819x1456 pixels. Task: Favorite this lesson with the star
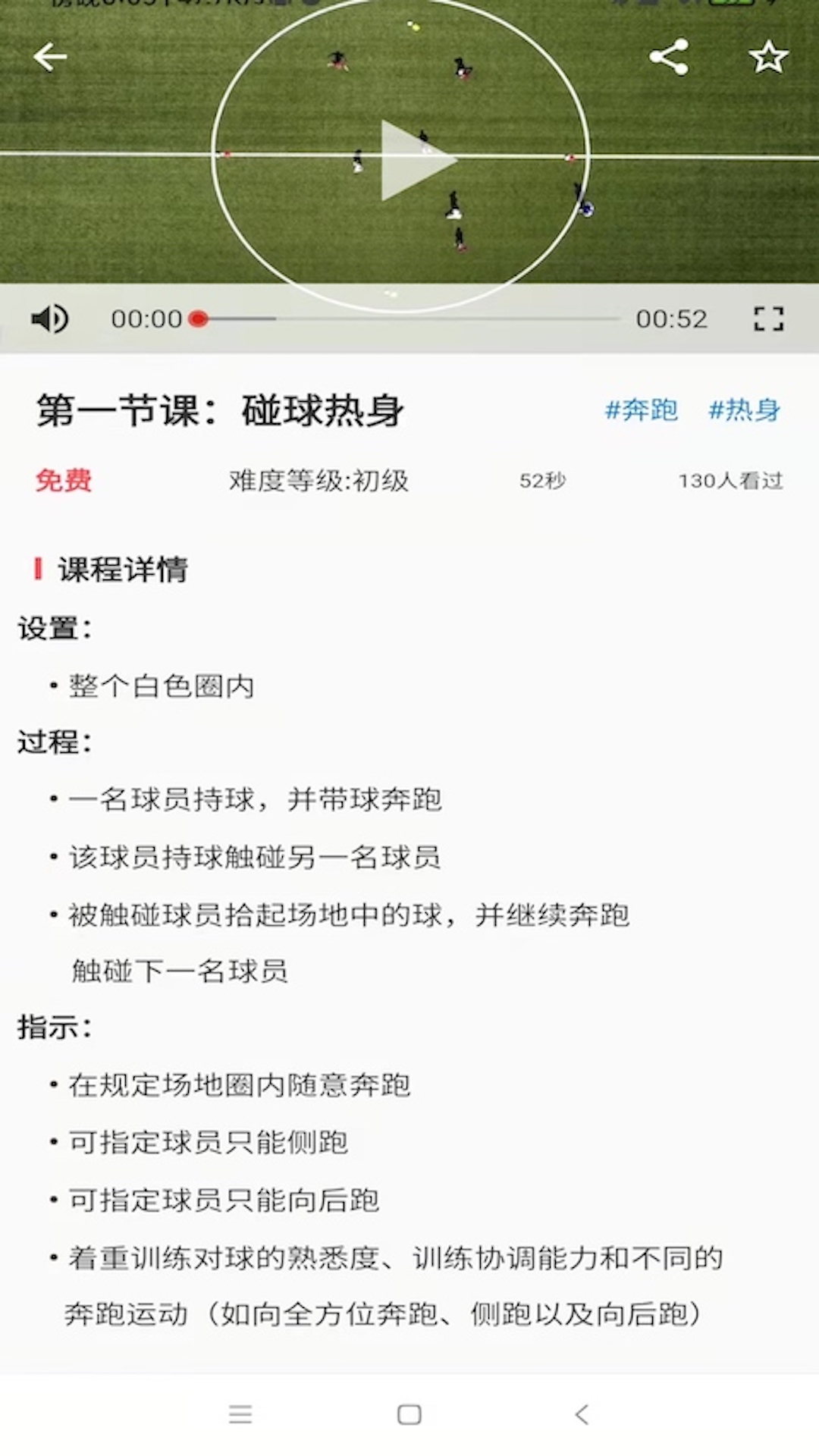[768, 57]
